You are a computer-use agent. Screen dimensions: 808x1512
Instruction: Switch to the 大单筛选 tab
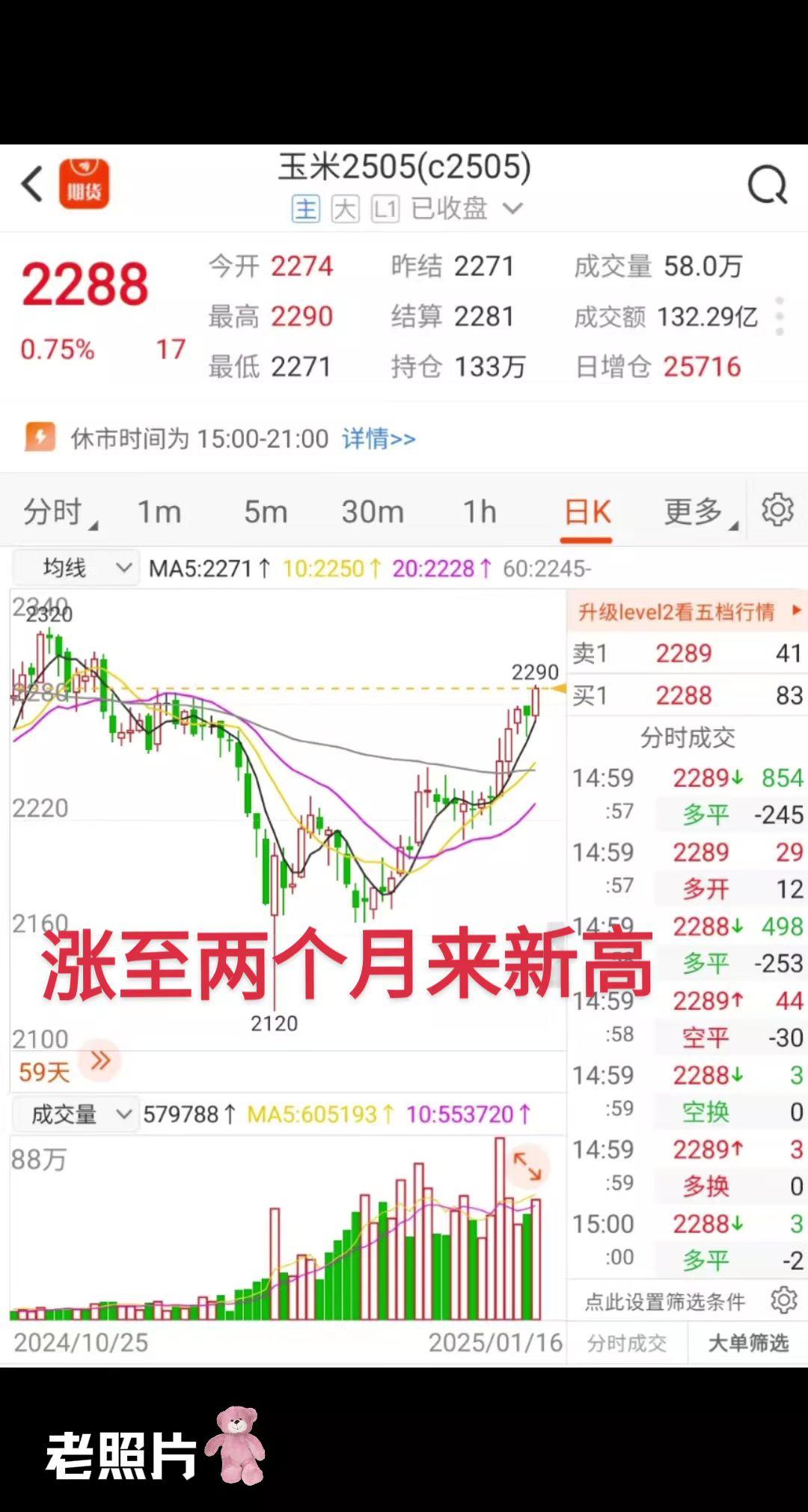click(x=748, y=1343)
